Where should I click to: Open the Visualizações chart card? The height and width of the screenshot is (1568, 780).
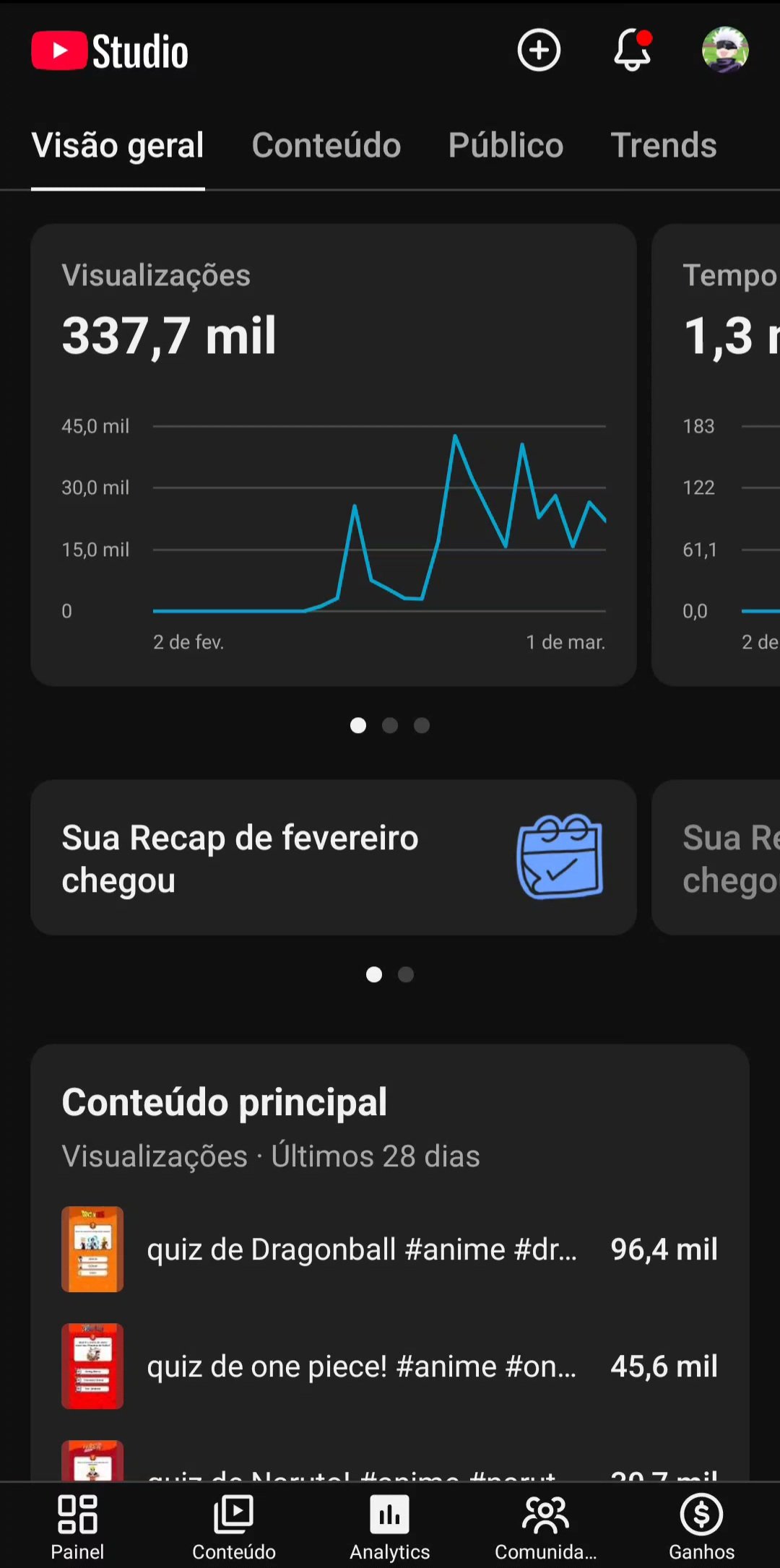click(333, 455)
